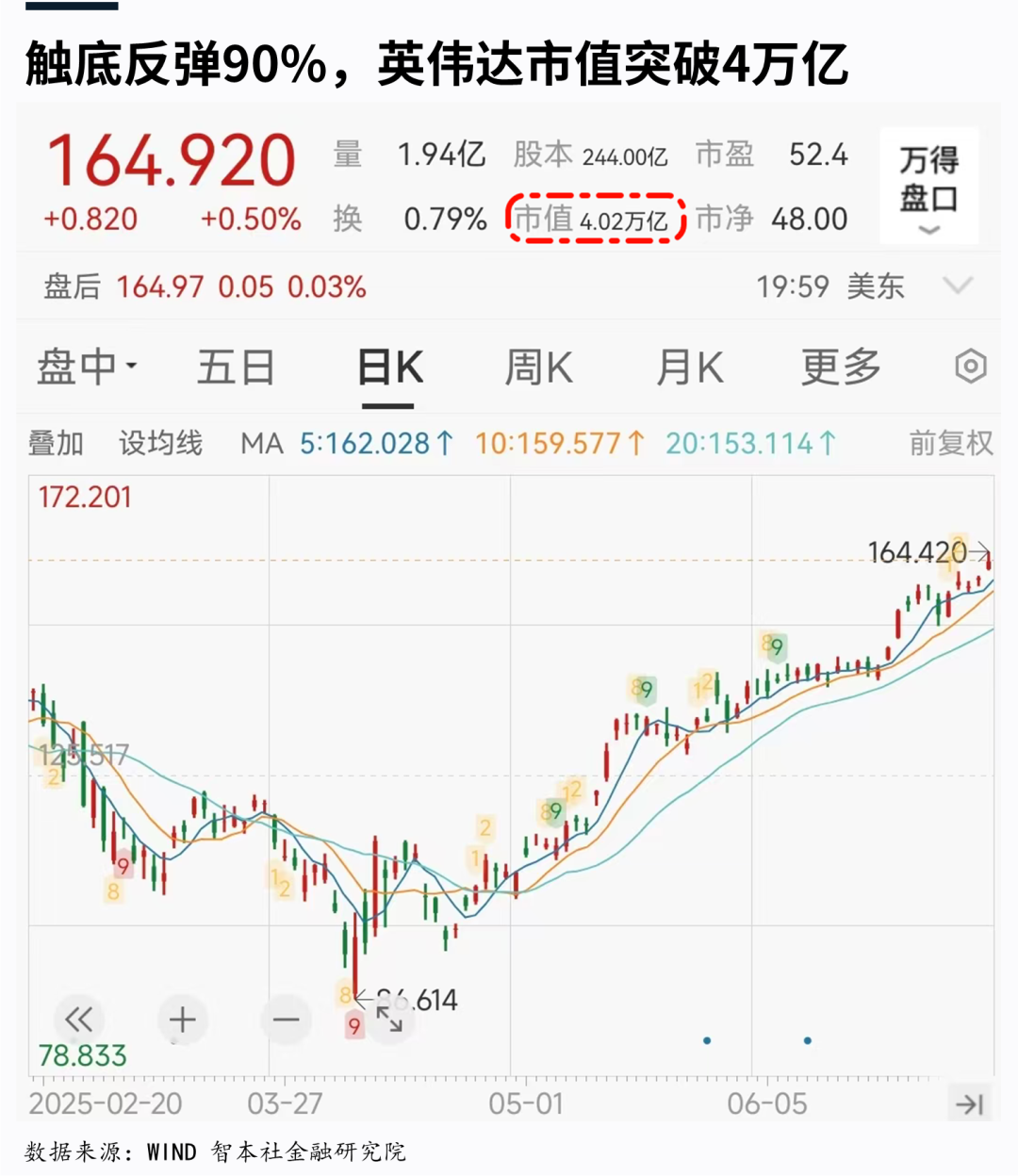Click the blue page indicator dot
This screenshot has width=1018, height=1176.
tap(706, 1040)
